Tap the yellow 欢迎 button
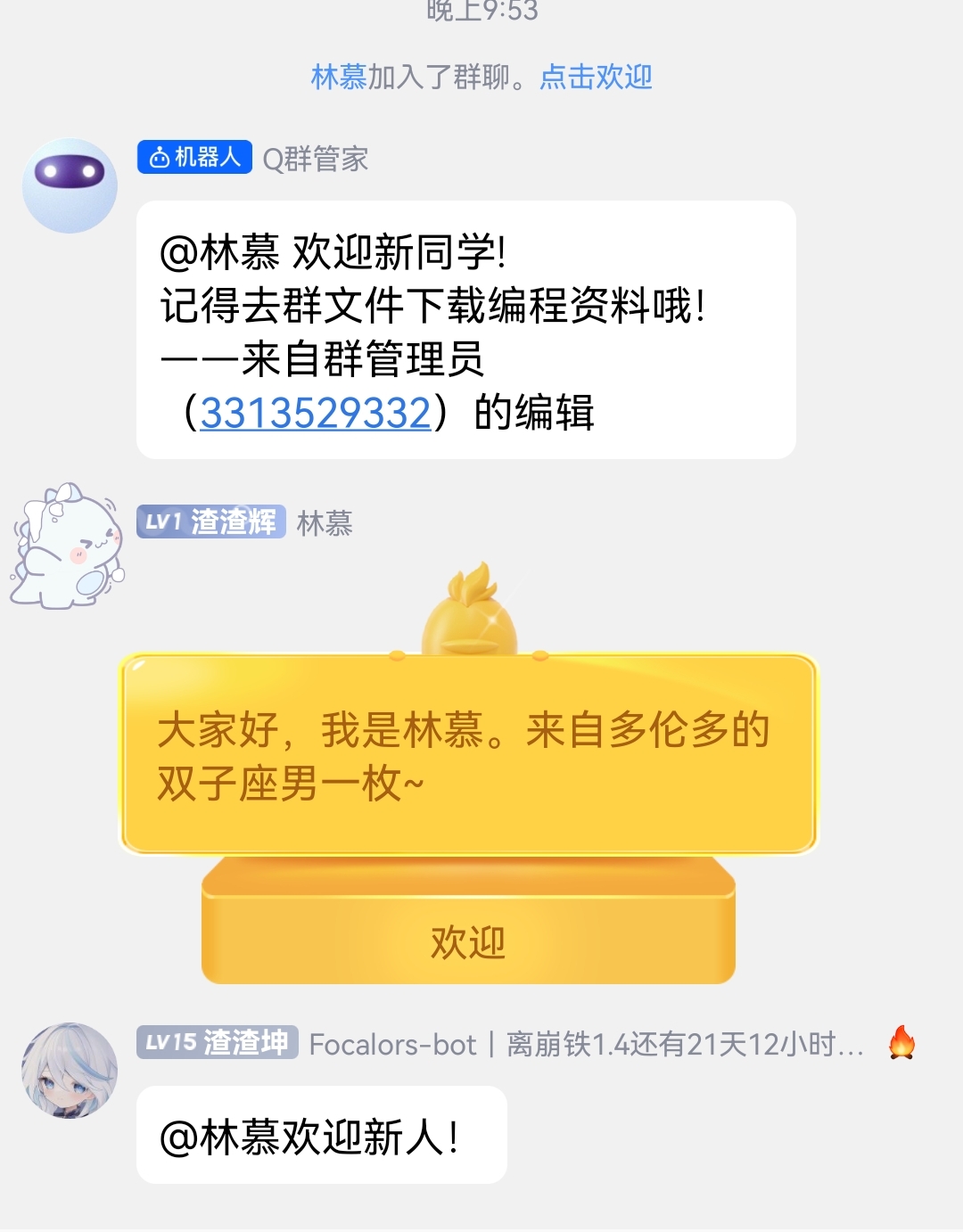Viewport: 963px width, 1232px height. coord(468,941)
